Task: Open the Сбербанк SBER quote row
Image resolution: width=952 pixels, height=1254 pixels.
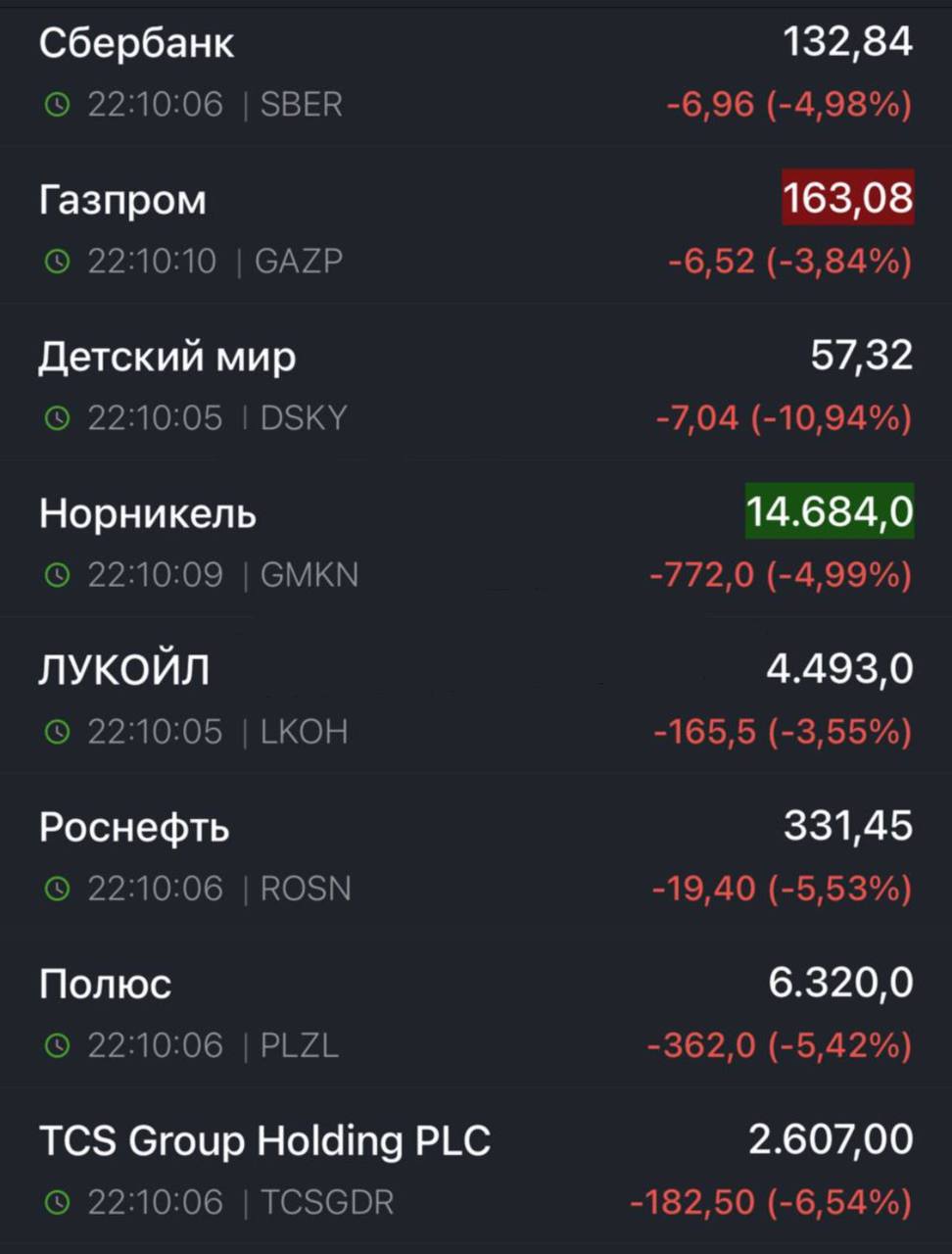Action: (476, 72)
